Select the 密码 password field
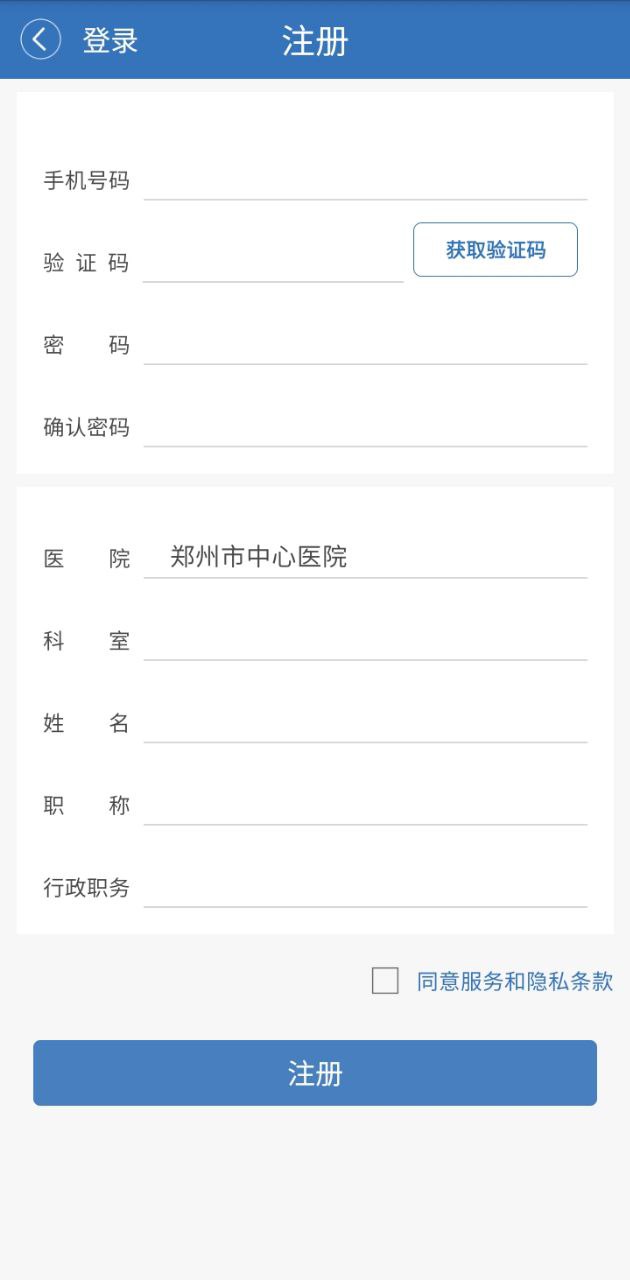Image resolution: width=630 pixels, height=1280 pixels. tap(365, 346)
